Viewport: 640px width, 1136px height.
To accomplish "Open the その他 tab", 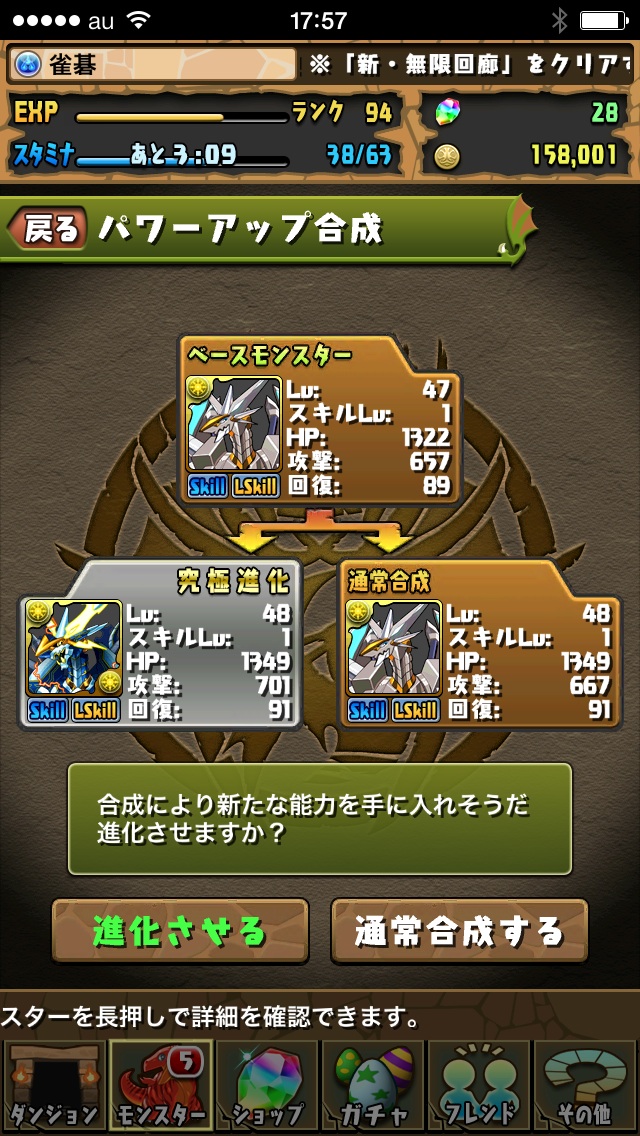I will [586, 1085].
